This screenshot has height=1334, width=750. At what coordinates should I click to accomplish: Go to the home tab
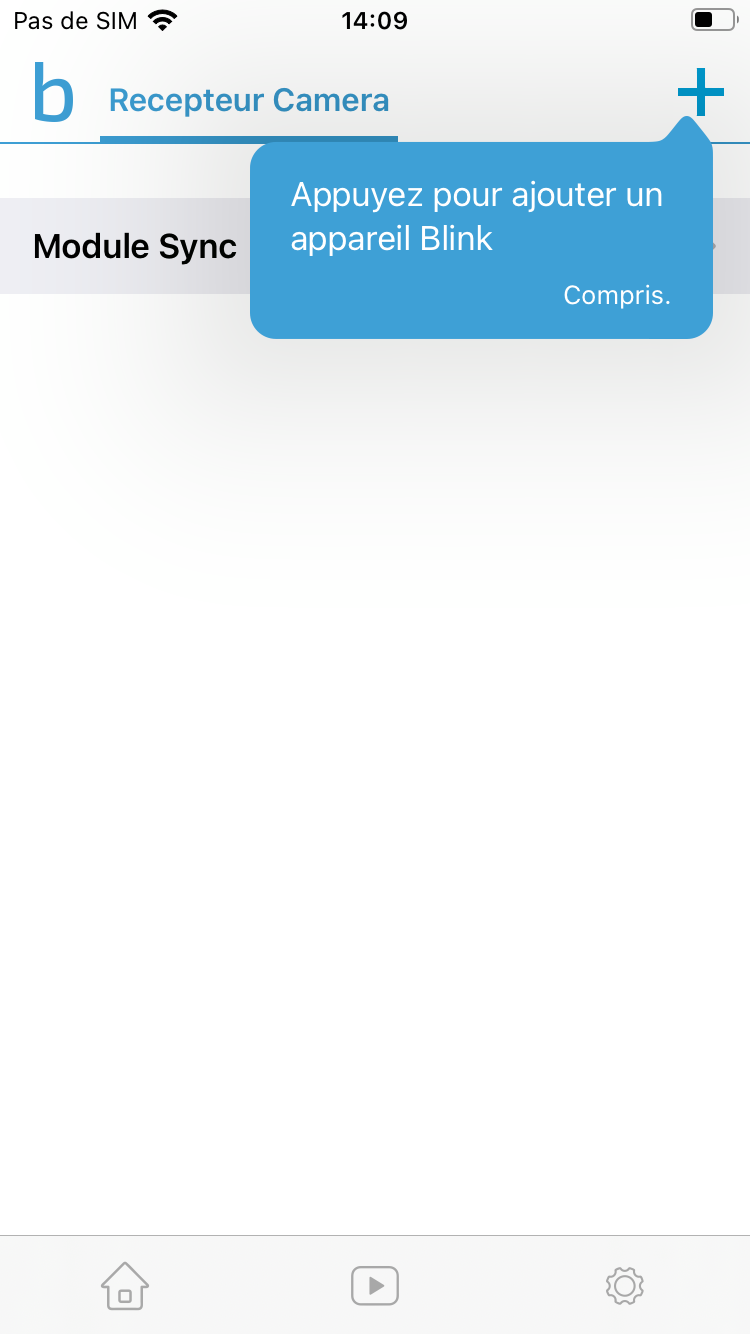[125, 1285]
